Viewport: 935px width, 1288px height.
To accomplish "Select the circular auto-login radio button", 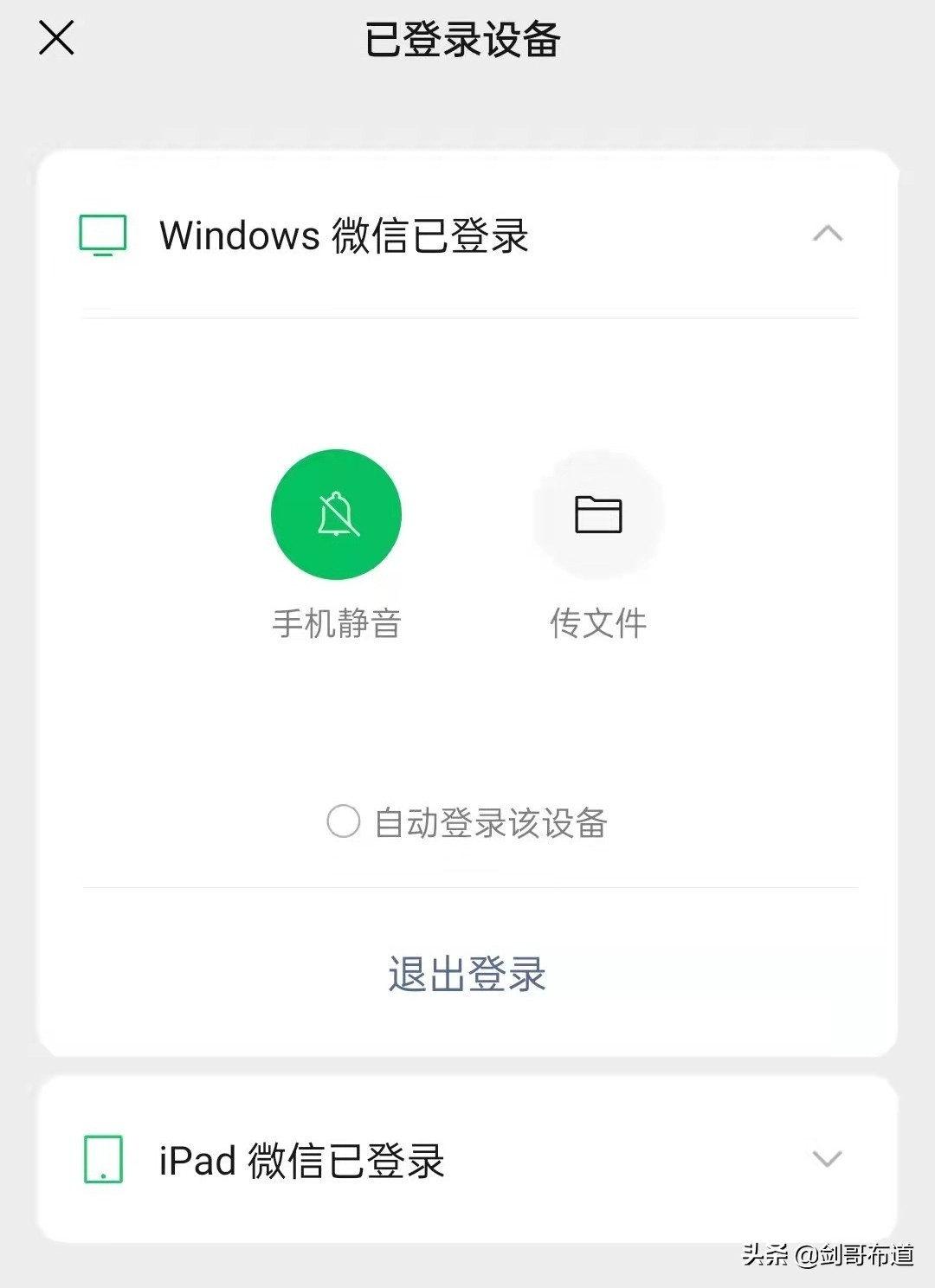I will 343,823.
